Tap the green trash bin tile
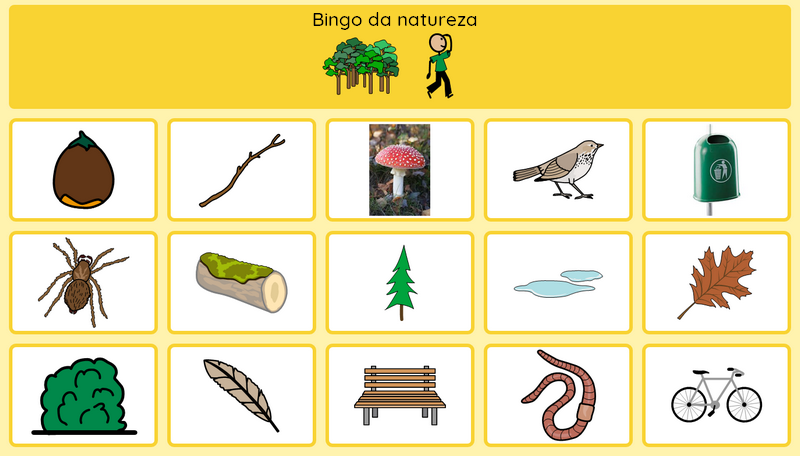Screen dimensions: 800x456 [716, 170]
